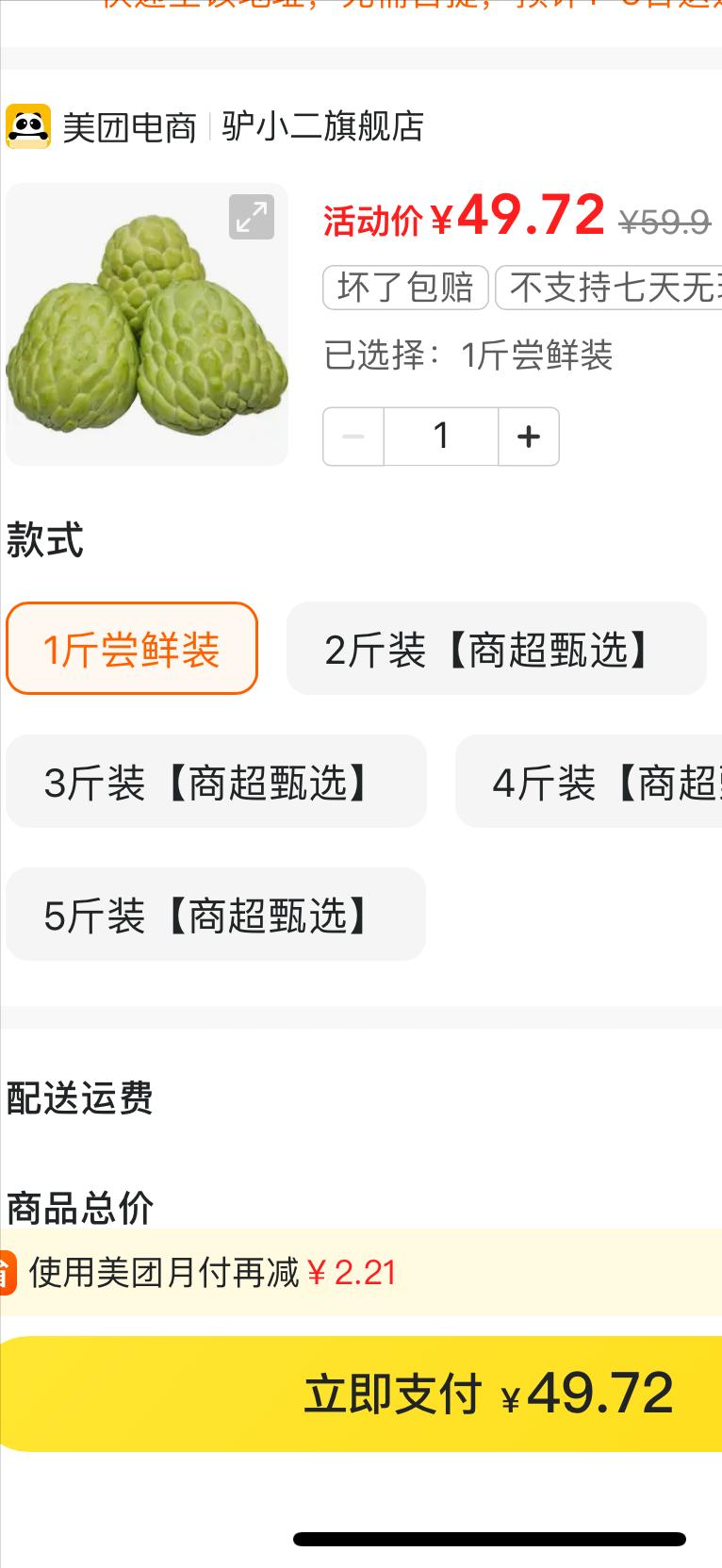Increase quantity with the plus button
This screenshot has height=1568, width=722.
[x=529, y=437]
